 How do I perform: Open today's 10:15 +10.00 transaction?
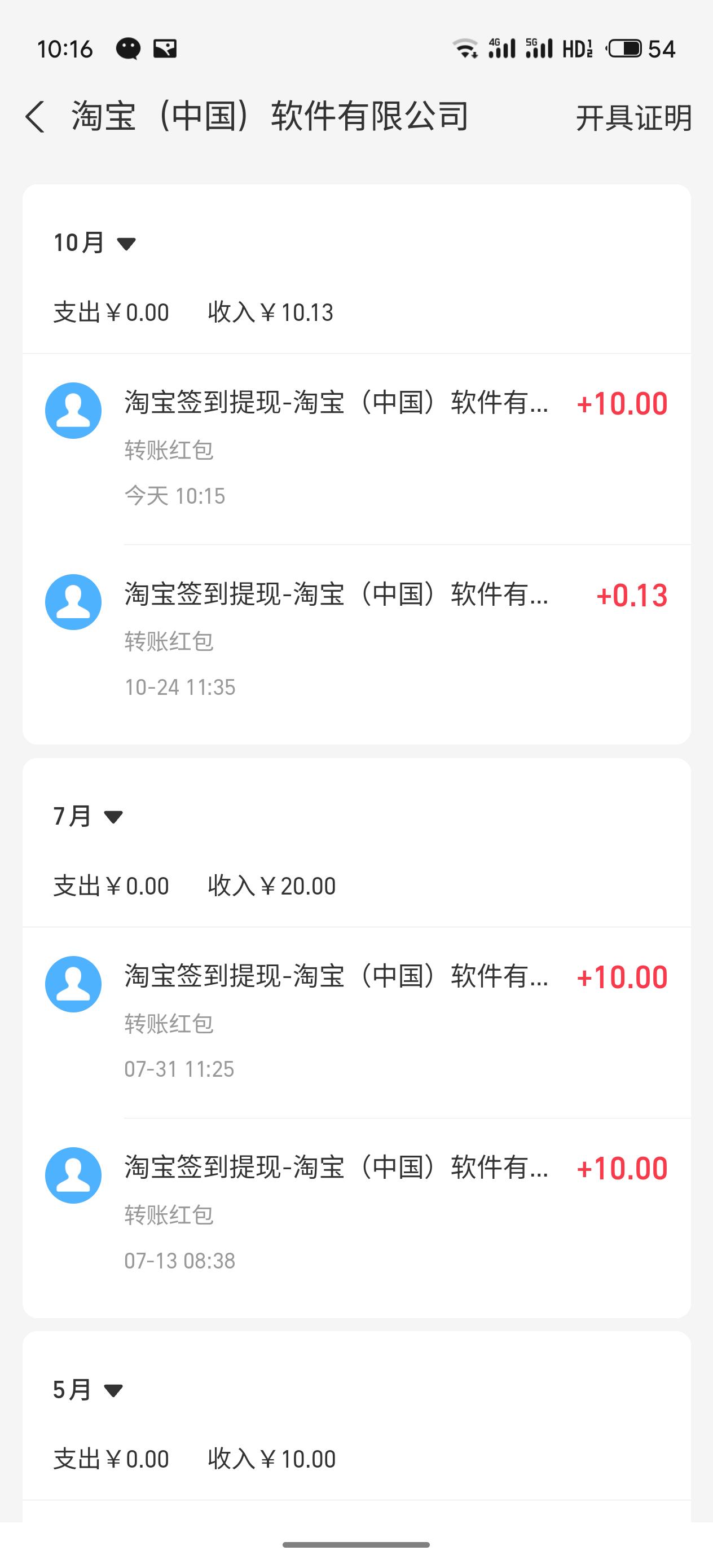point(356,448)
